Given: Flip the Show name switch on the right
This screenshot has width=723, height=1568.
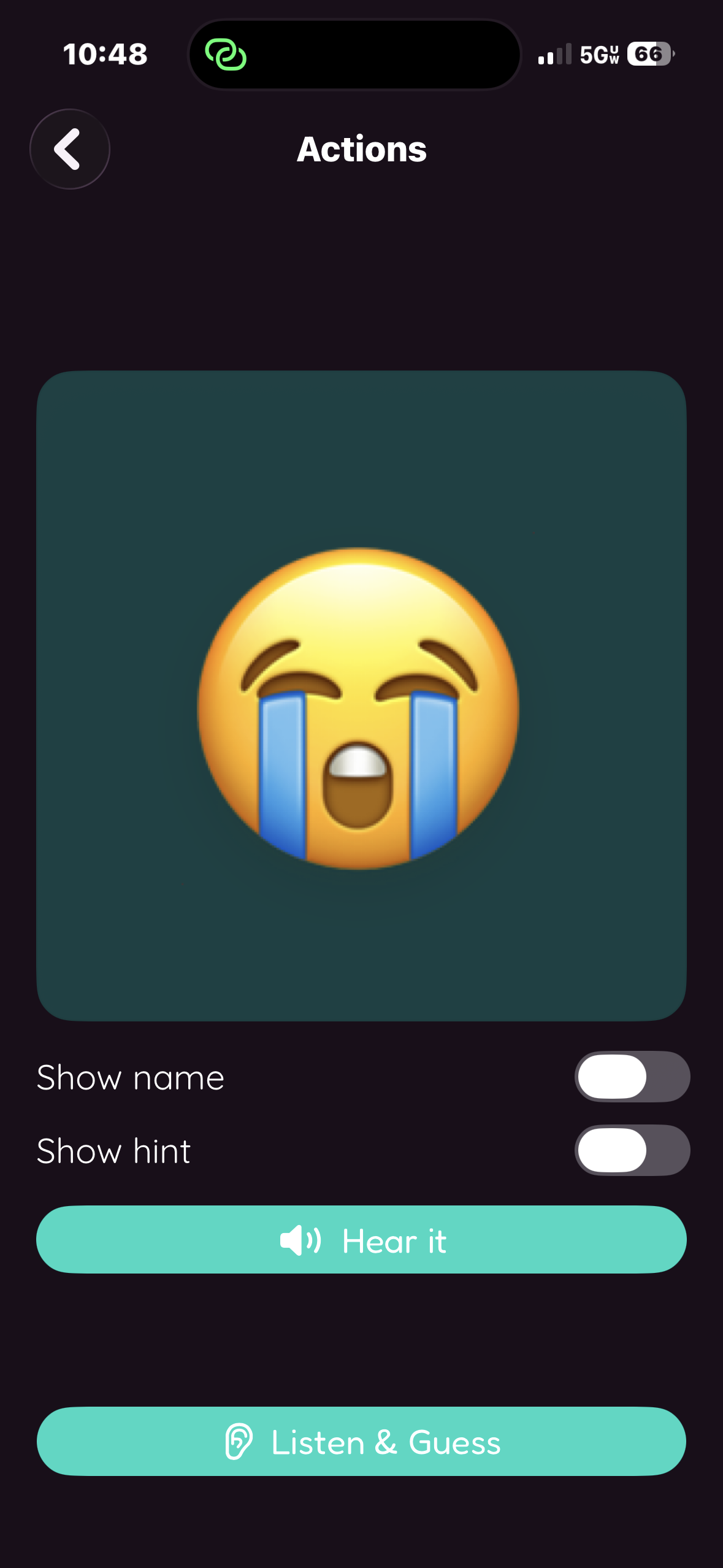Looking at the screenshot, I should point(632,1077).
